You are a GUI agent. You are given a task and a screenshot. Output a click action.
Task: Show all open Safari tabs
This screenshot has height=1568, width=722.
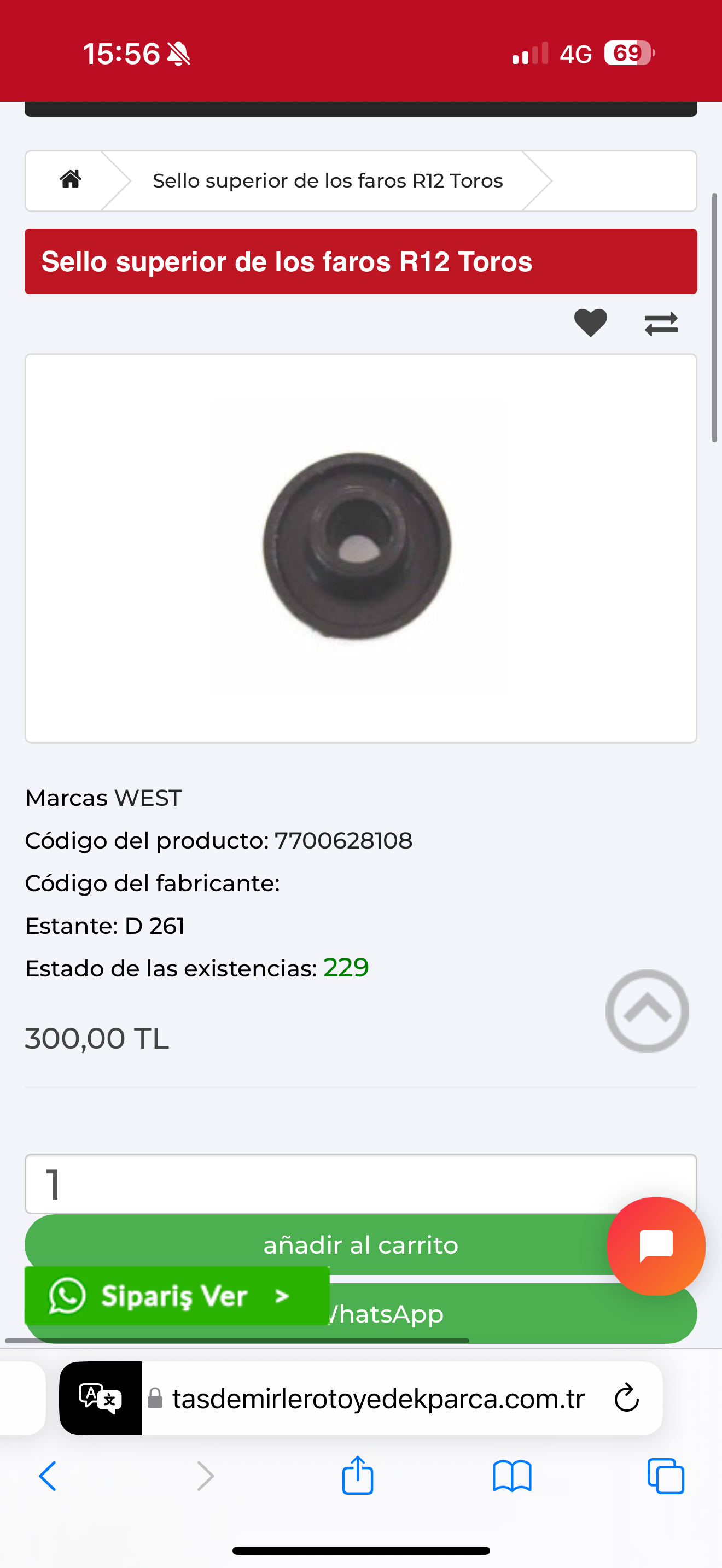(665, 1476)
